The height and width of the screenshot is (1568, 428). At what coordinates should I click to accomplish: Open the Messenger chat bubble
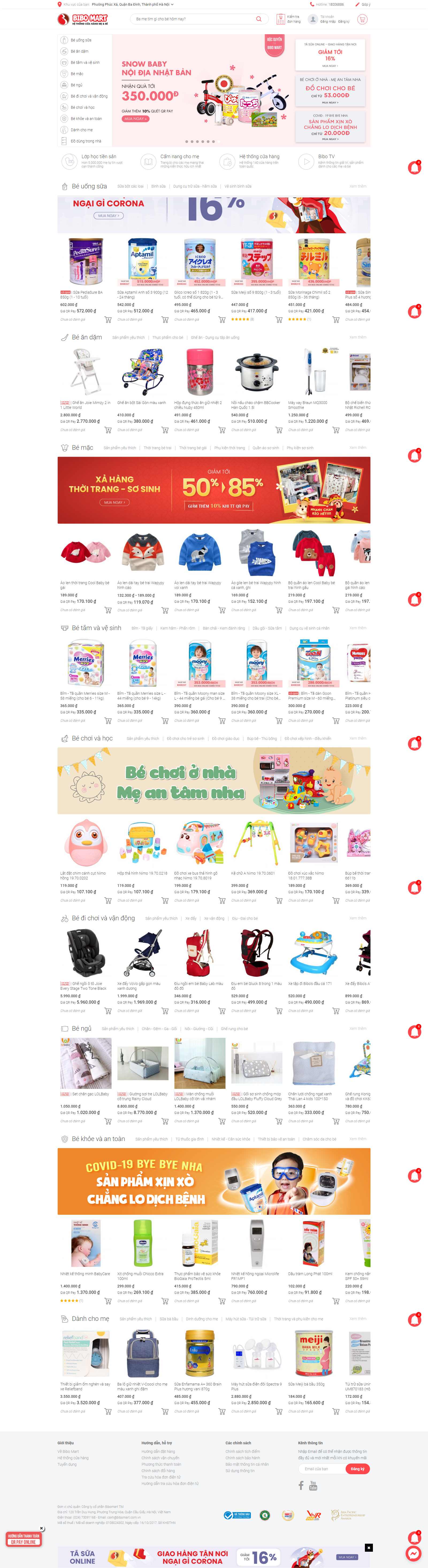point(414,1553)
